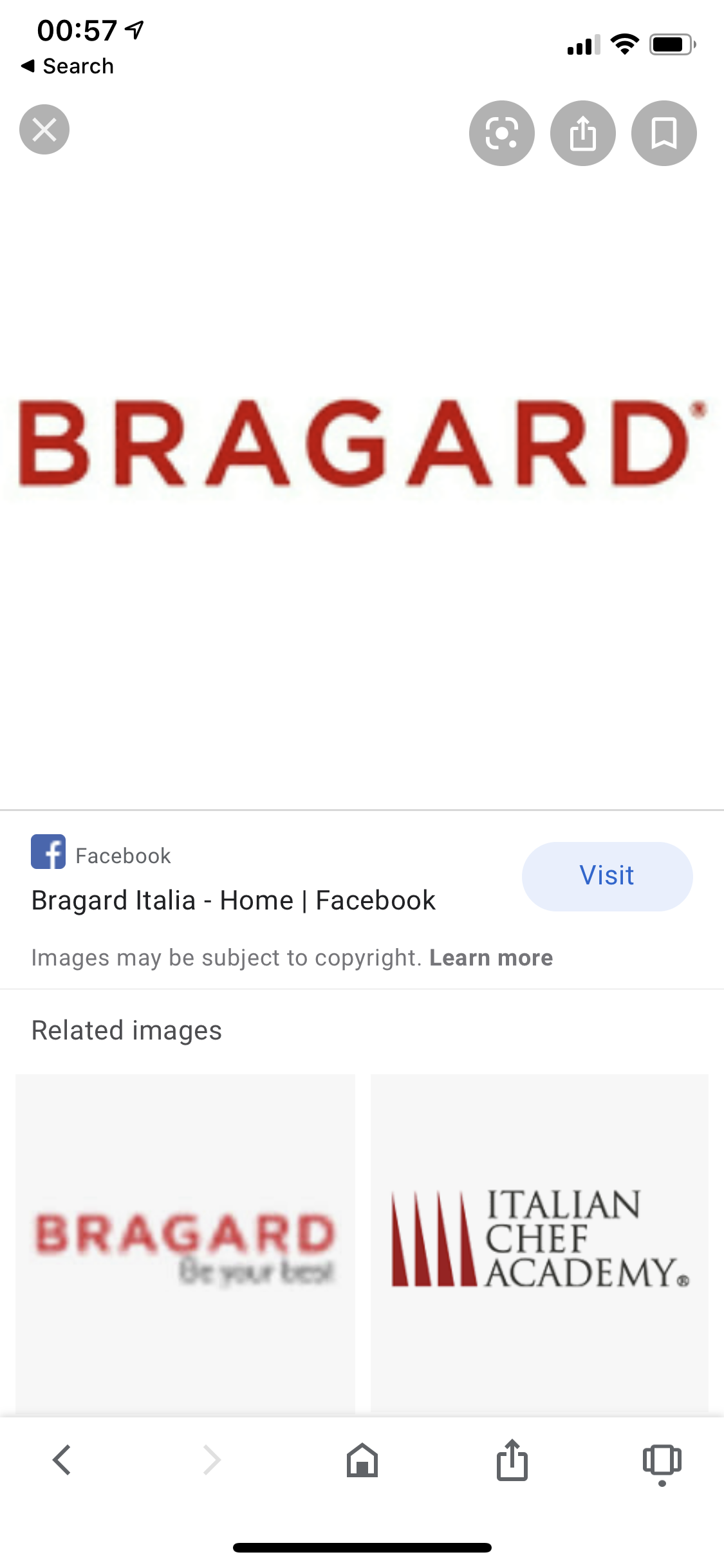Open the browser share sheet in bottom bar
Viewport: 724px width, 1568px height.
coord(512,1460)
